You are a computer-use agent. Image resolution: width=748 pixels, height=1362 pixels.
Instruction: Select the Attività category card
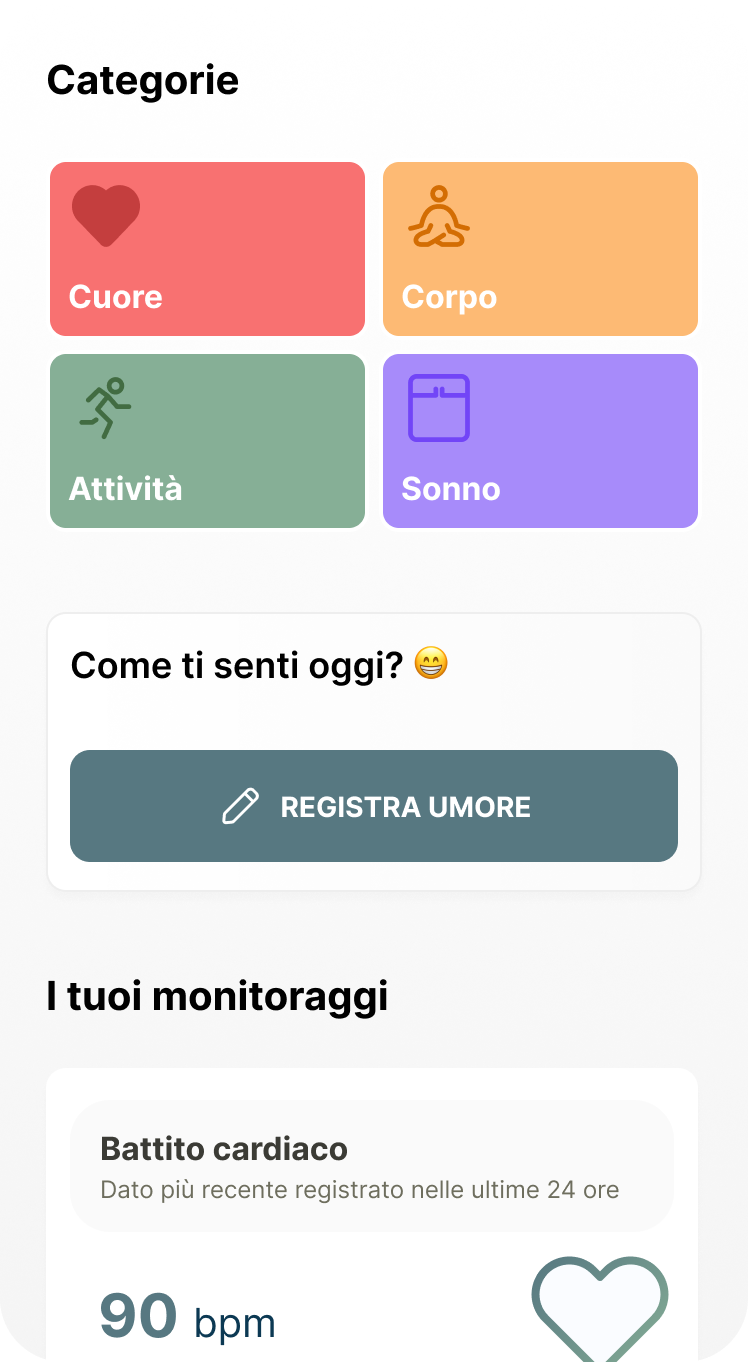207,441
